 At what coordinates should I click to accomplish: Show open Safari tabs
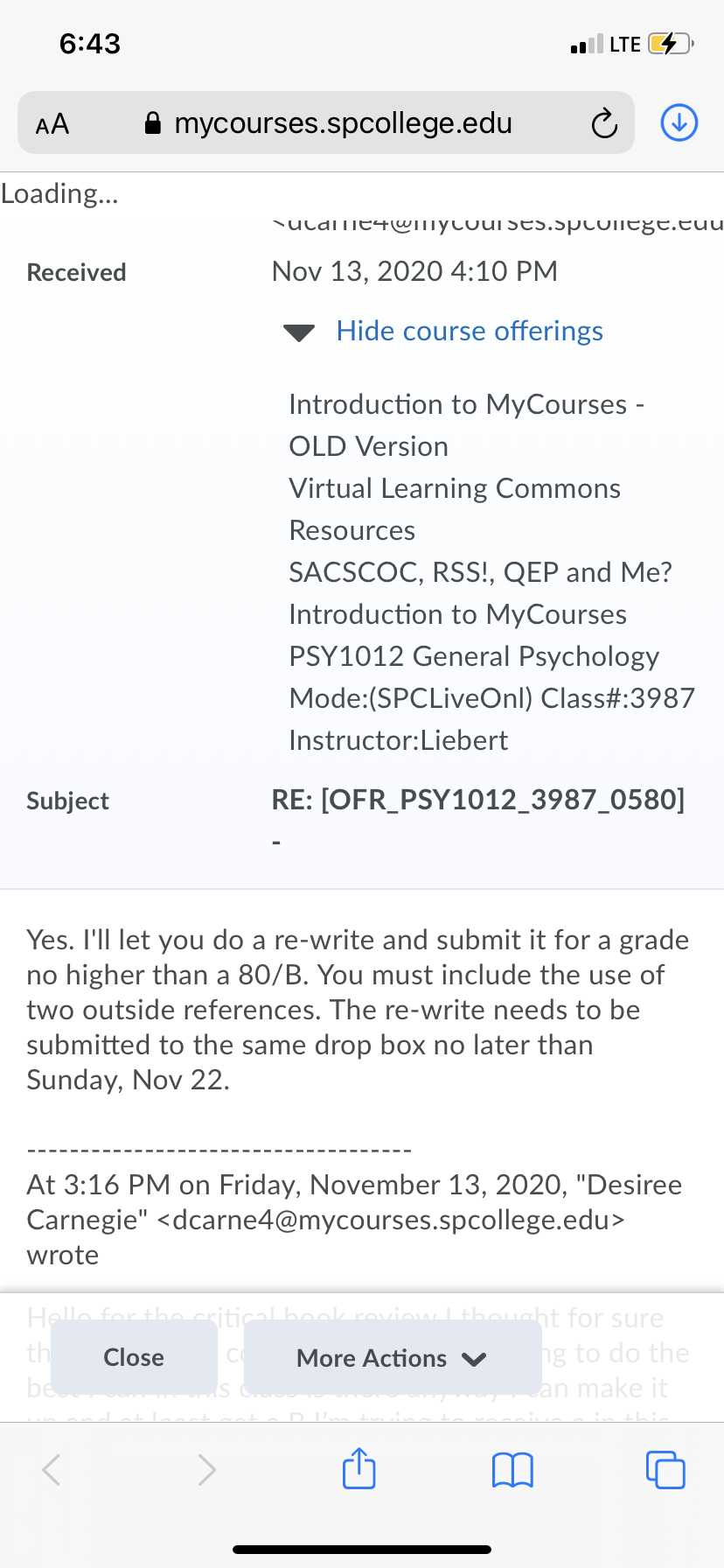click(x=665, y=1469)
